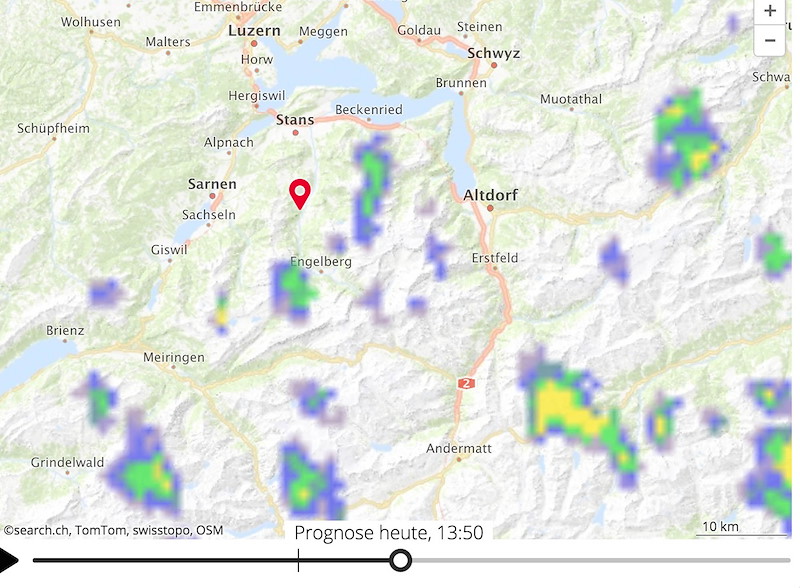Tap the forecast timeline slider handle
Screen dimensions: 800x588
coord(400,560)
